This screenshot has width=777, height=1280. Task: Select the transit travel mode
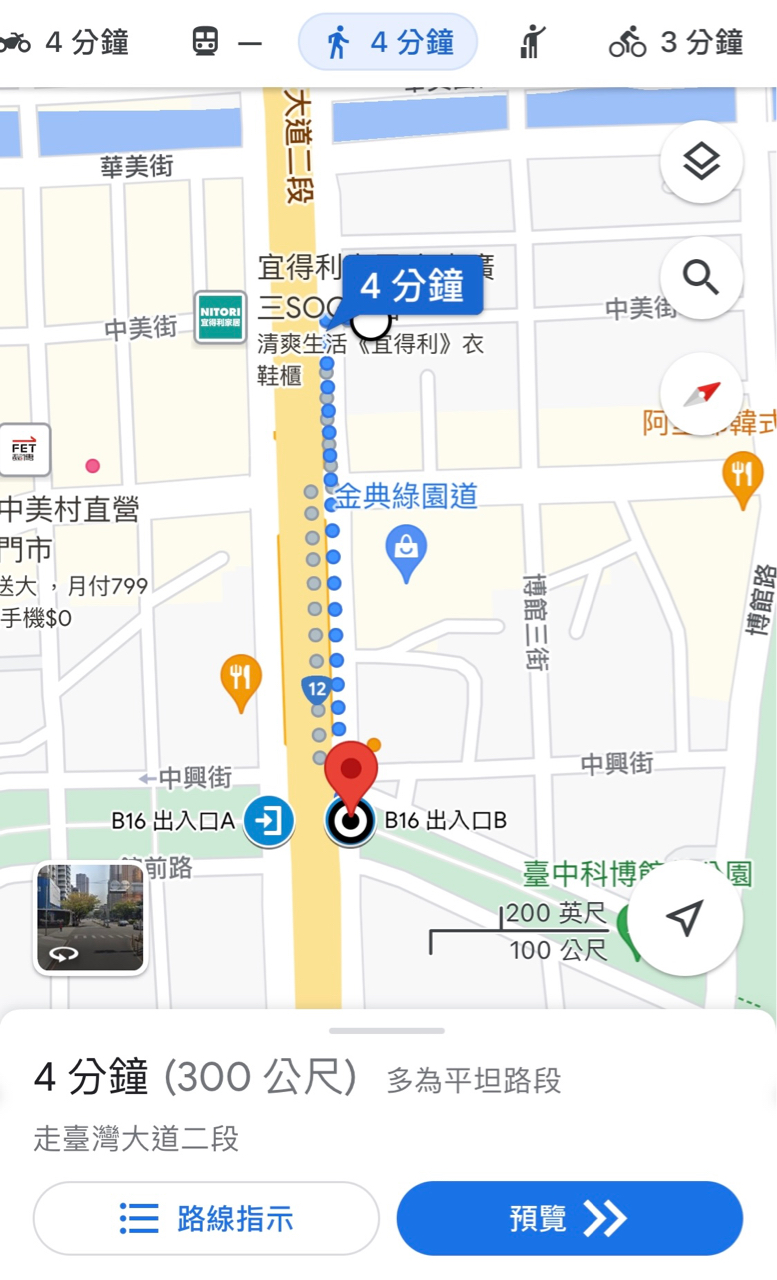226,42
